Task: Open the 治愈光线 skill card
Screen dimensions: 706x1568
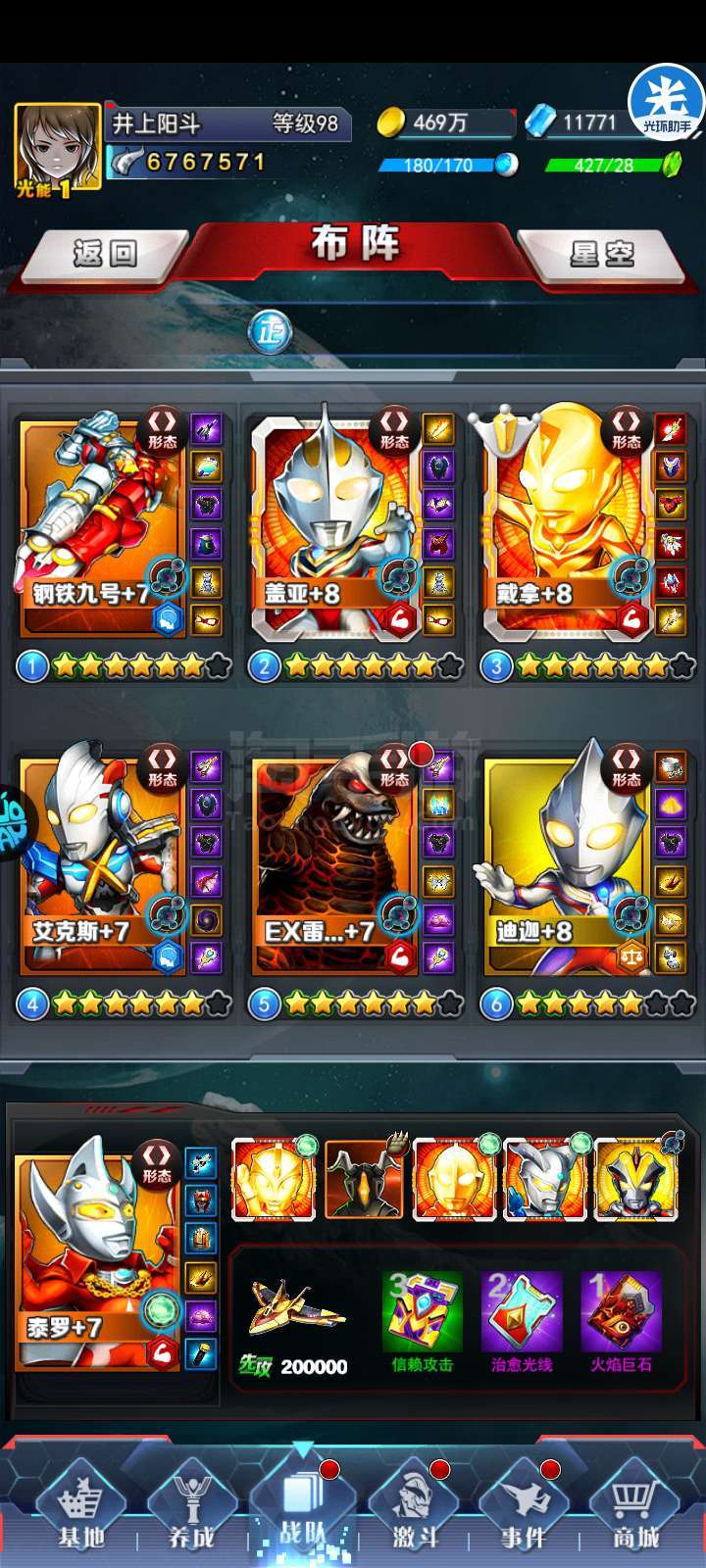Action: [522, 1322]
